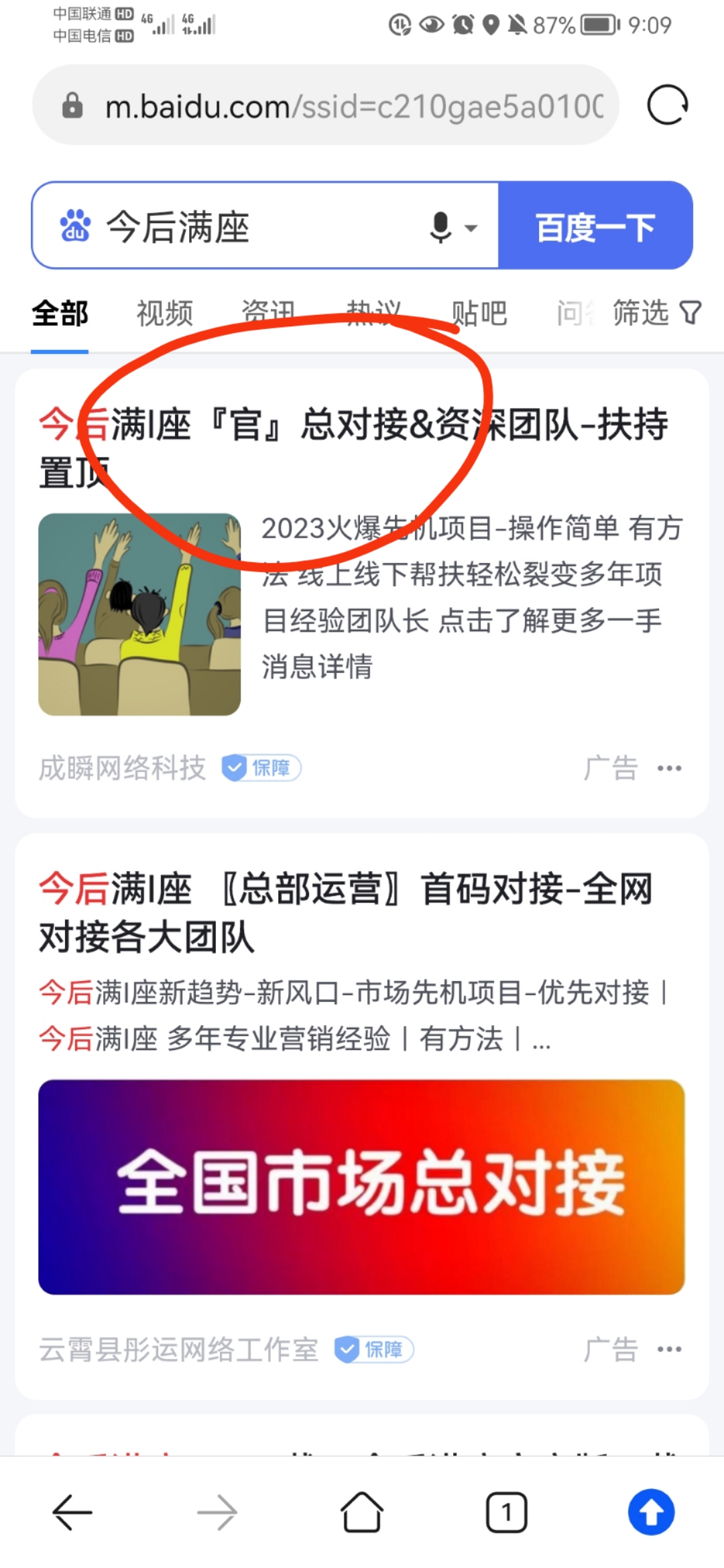This screenshot has height=1568, width=724.
Task: Start voice search with the microphone
Action: click(441, 226)
